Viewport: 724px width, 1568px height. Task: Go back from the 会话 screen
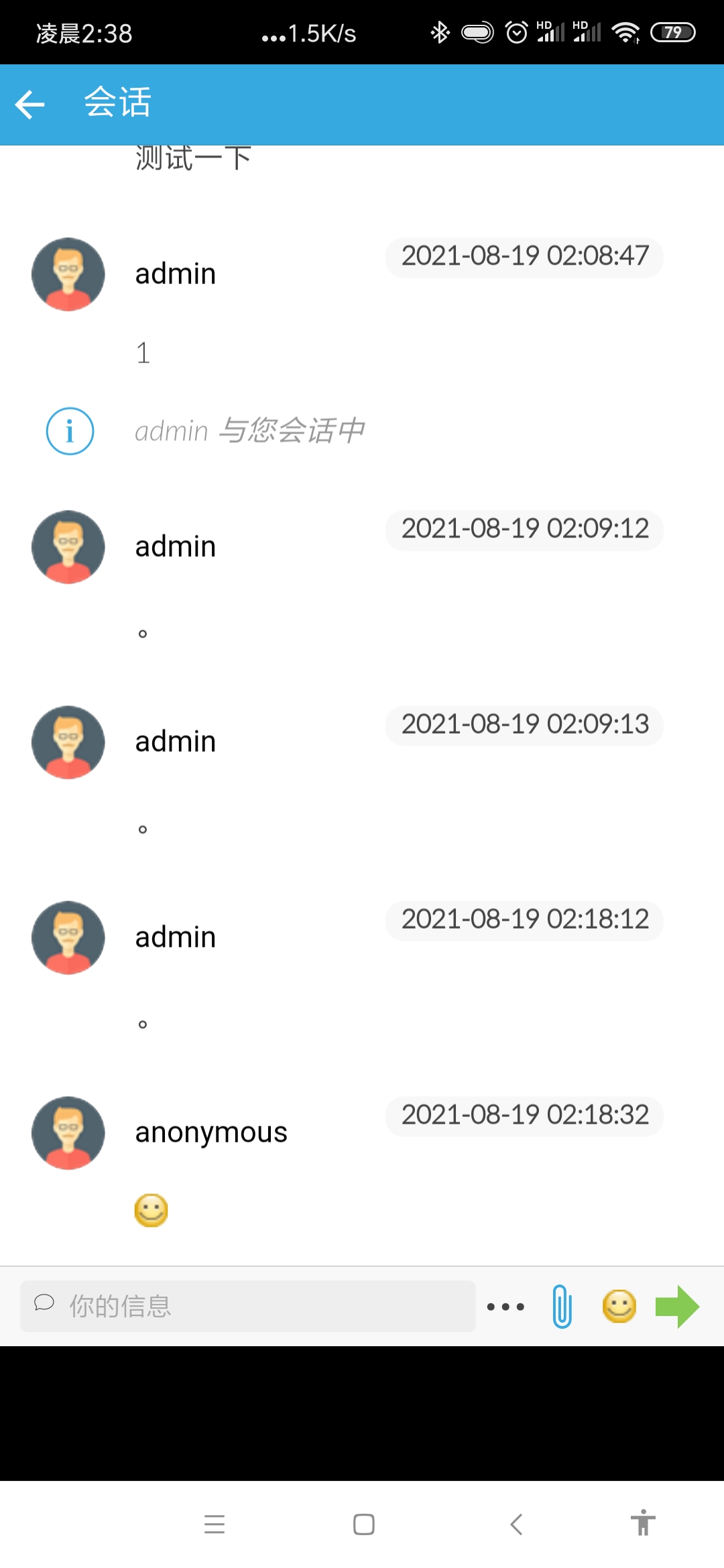pos(30,105)
